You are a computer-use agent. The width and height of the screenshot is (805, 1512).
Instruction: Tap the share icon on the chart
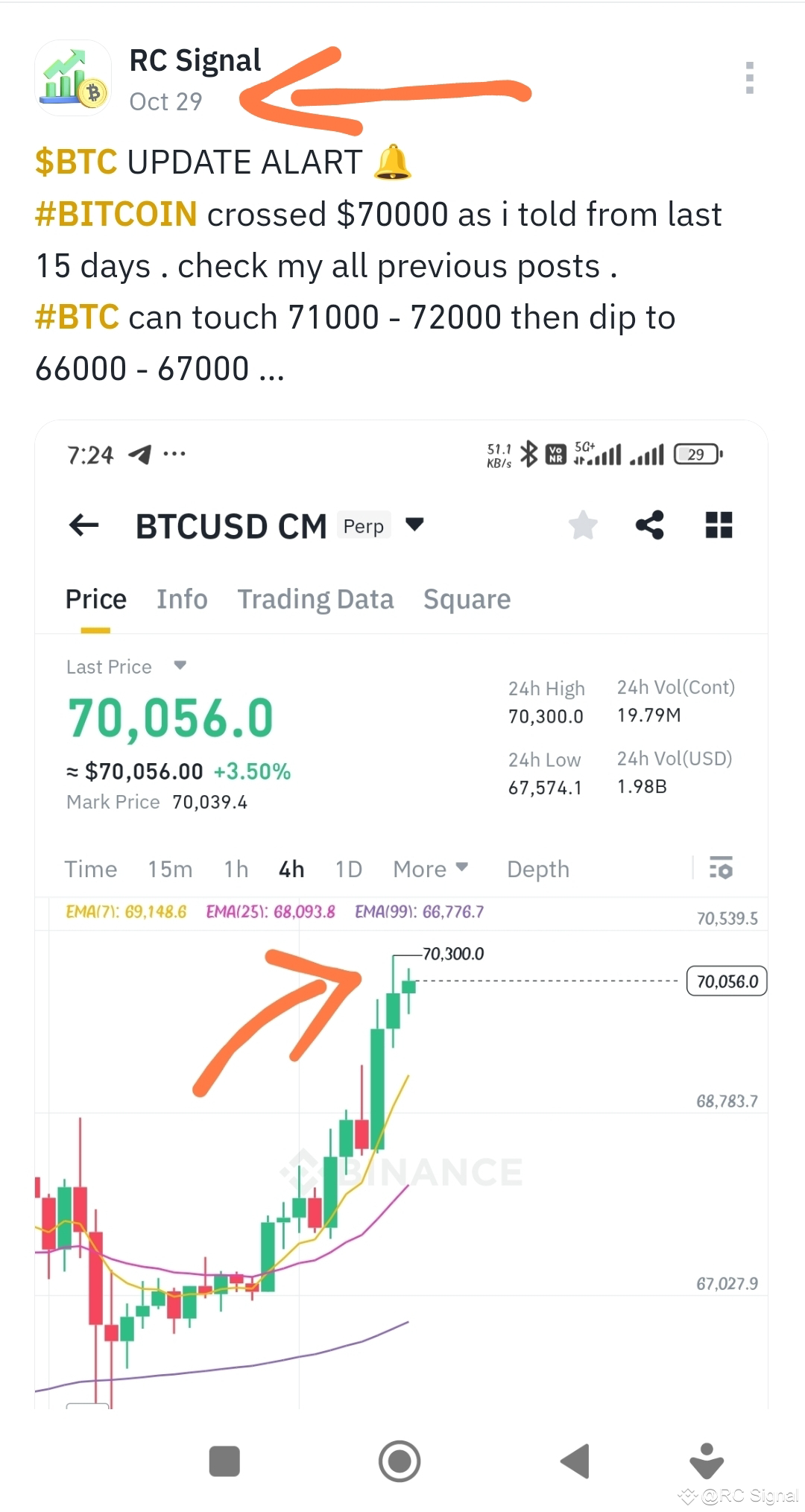650,525
